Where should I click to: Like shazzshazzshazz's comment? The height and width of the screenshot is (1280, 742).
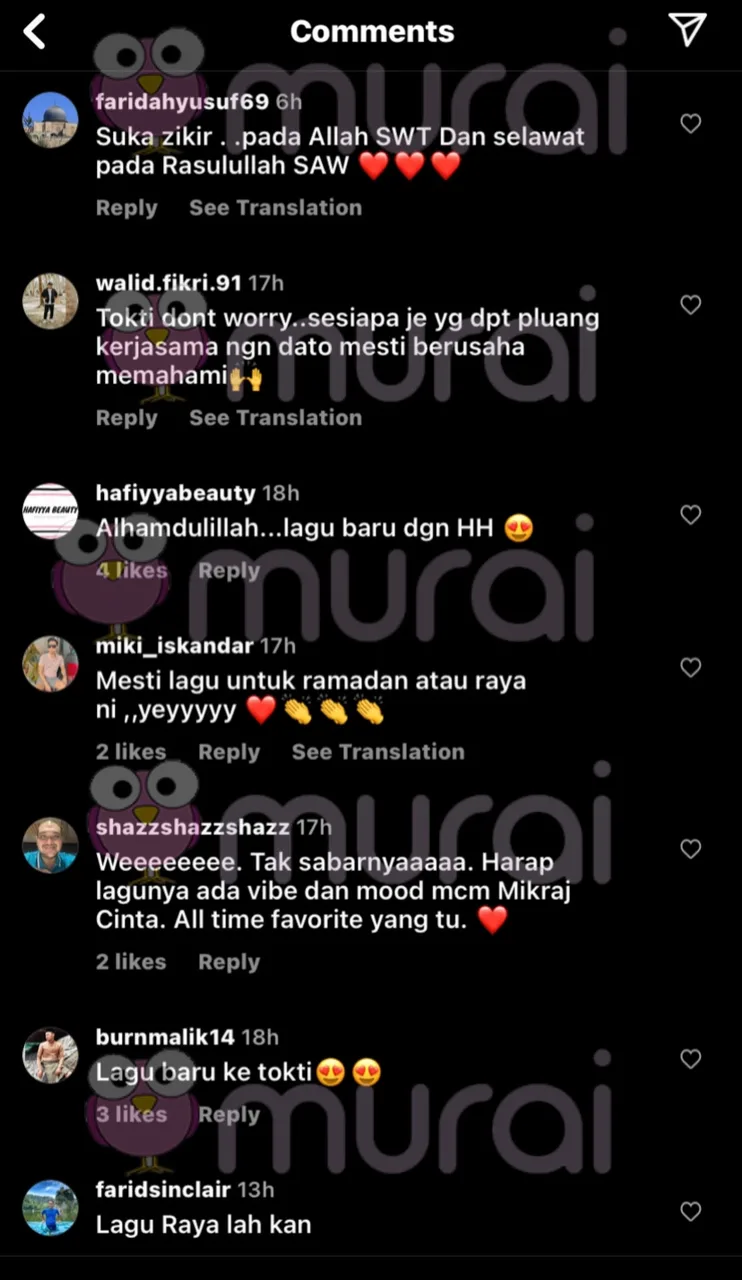pyautogui.click(x=690, y=849)
